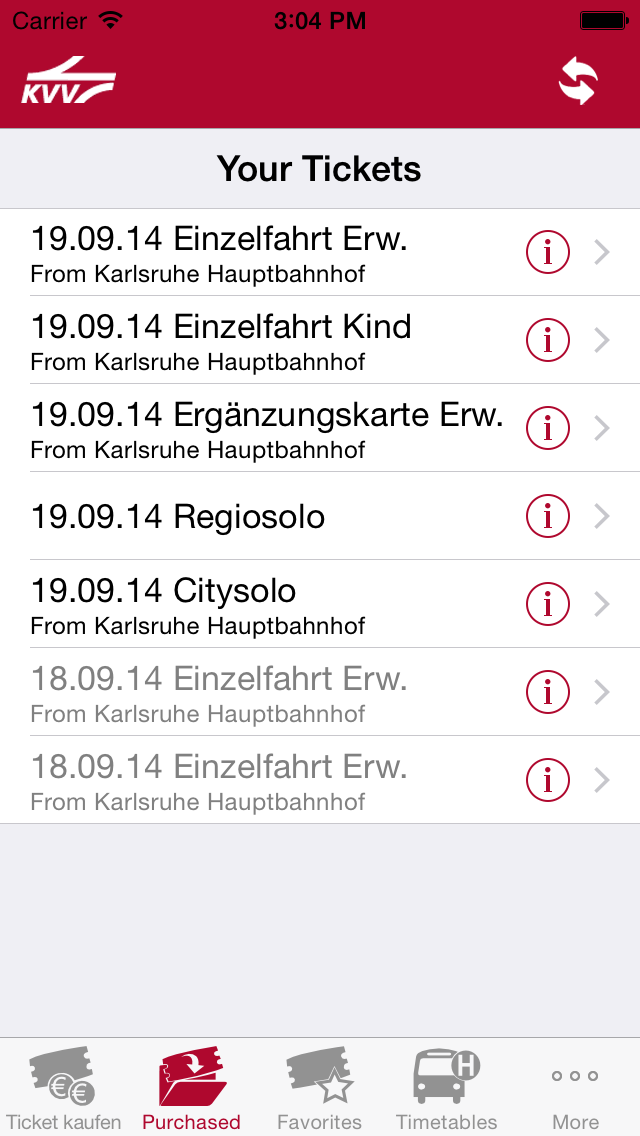Switch to the Favorites tab
This screenshot has height=1136, width=640.
click(319, 1090)
